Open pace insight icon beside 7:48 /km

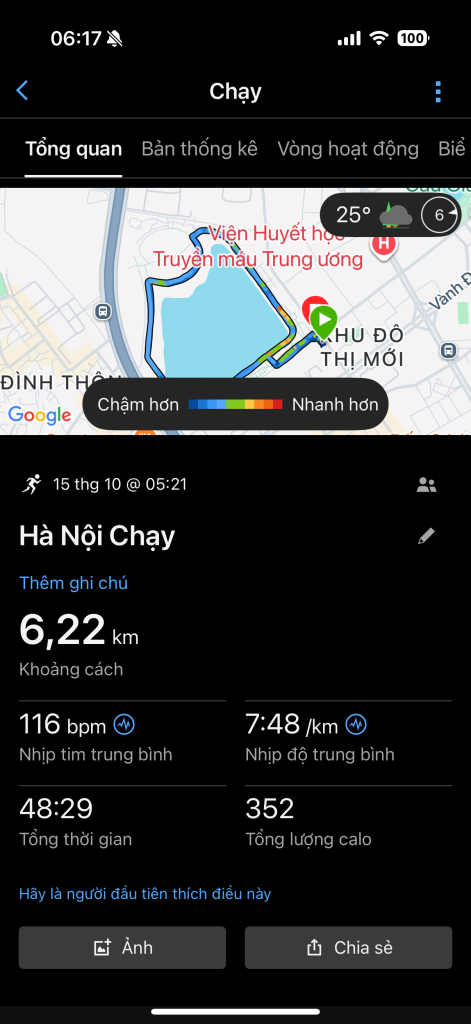[x=356, y=724]
